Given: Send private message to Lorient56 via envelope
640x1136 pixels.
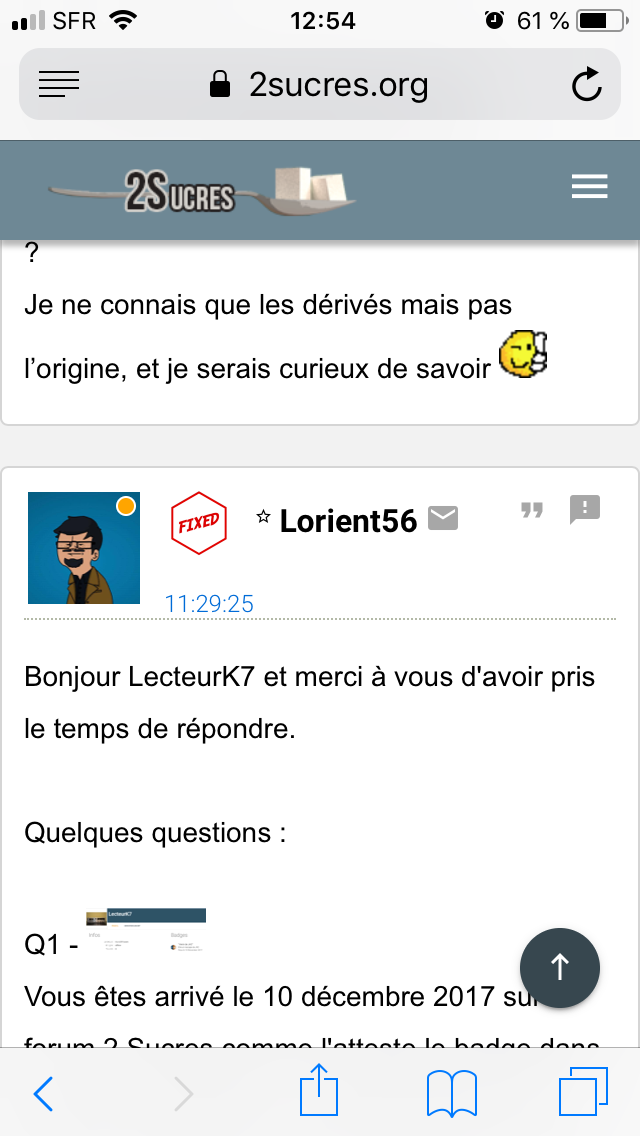Looking at the screenshot, I should coord(443,518).
